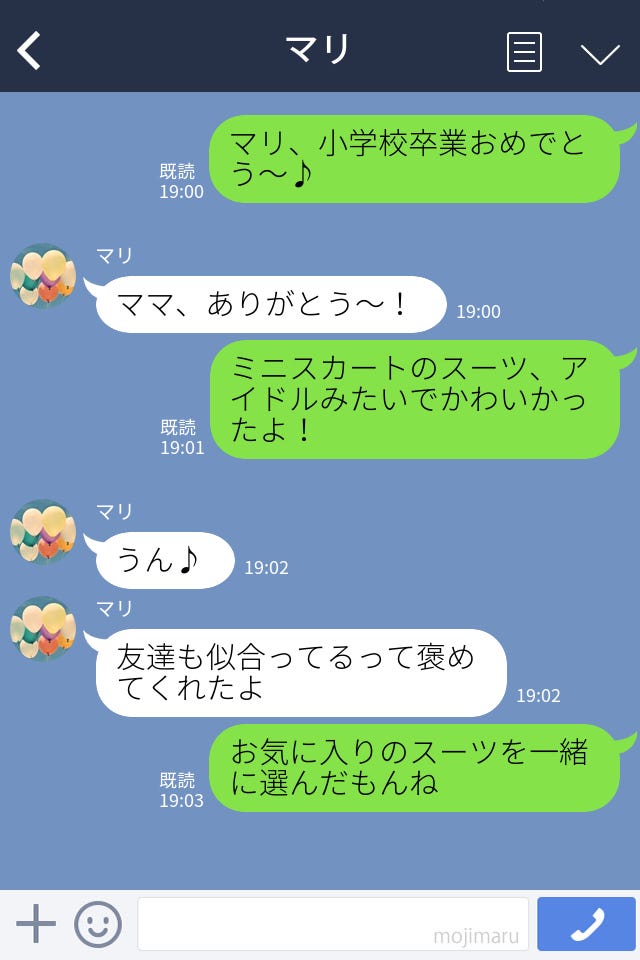640x960 pixels.
Task: Open the emoji sticker picker
Action: pyautogui.click(x=98, y=924)
